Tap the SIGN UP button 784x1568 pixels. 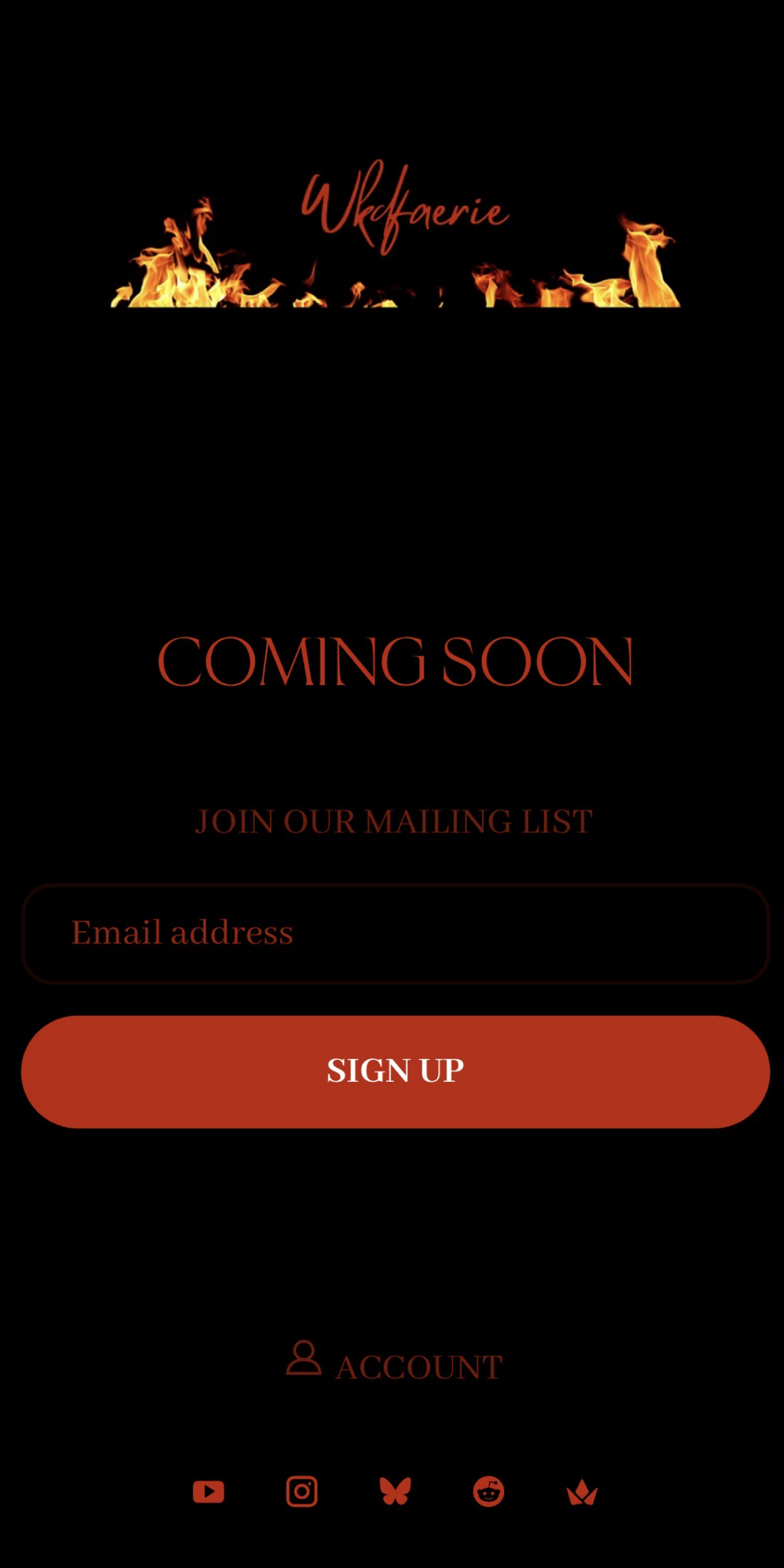(395, 1071)
